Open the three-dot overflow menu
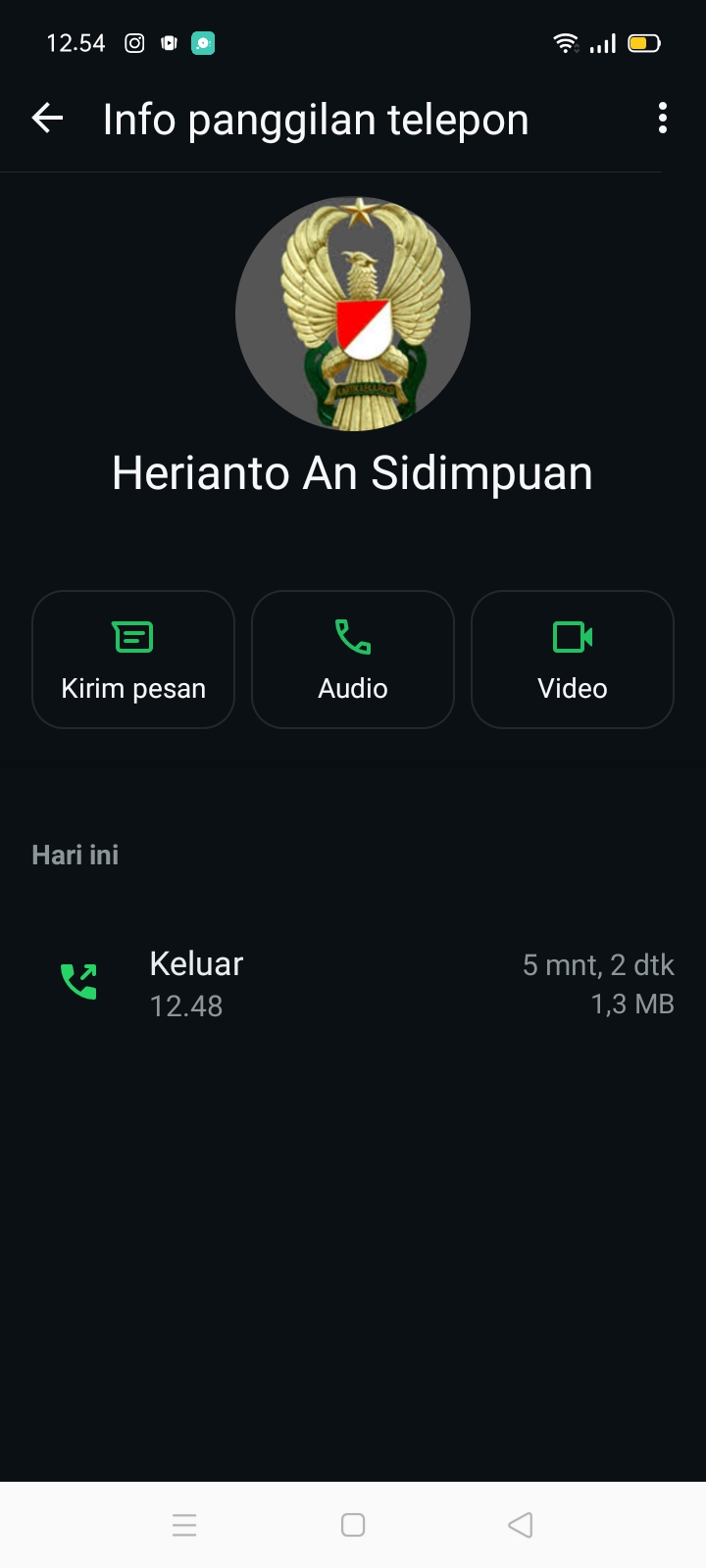 [x=663, y=119]
